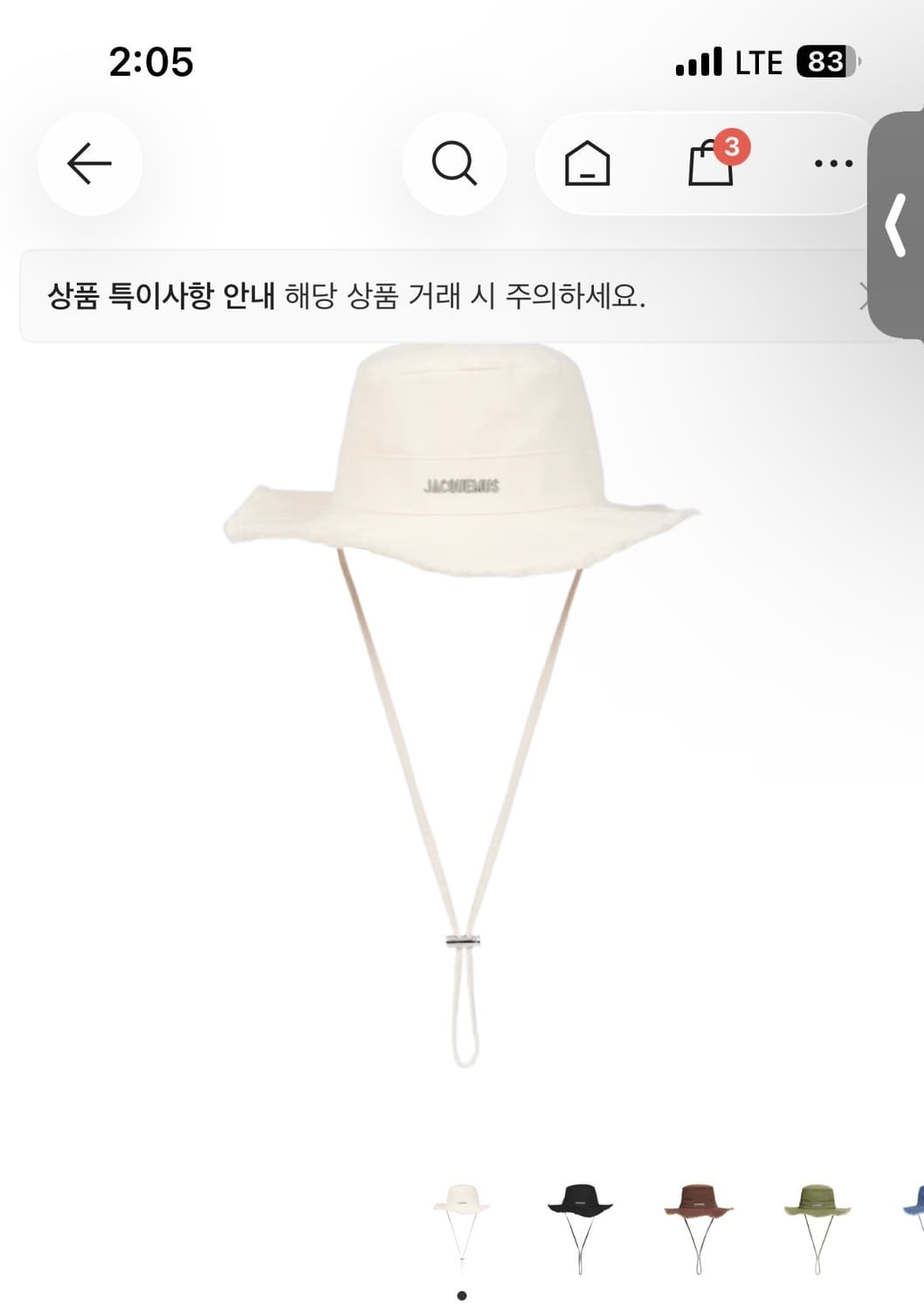Read the 해당 상품 거래 시 주의하세요 warning
Image resolution: width=924 pixels, height=1310 pixels.
[x=465, y=297]
